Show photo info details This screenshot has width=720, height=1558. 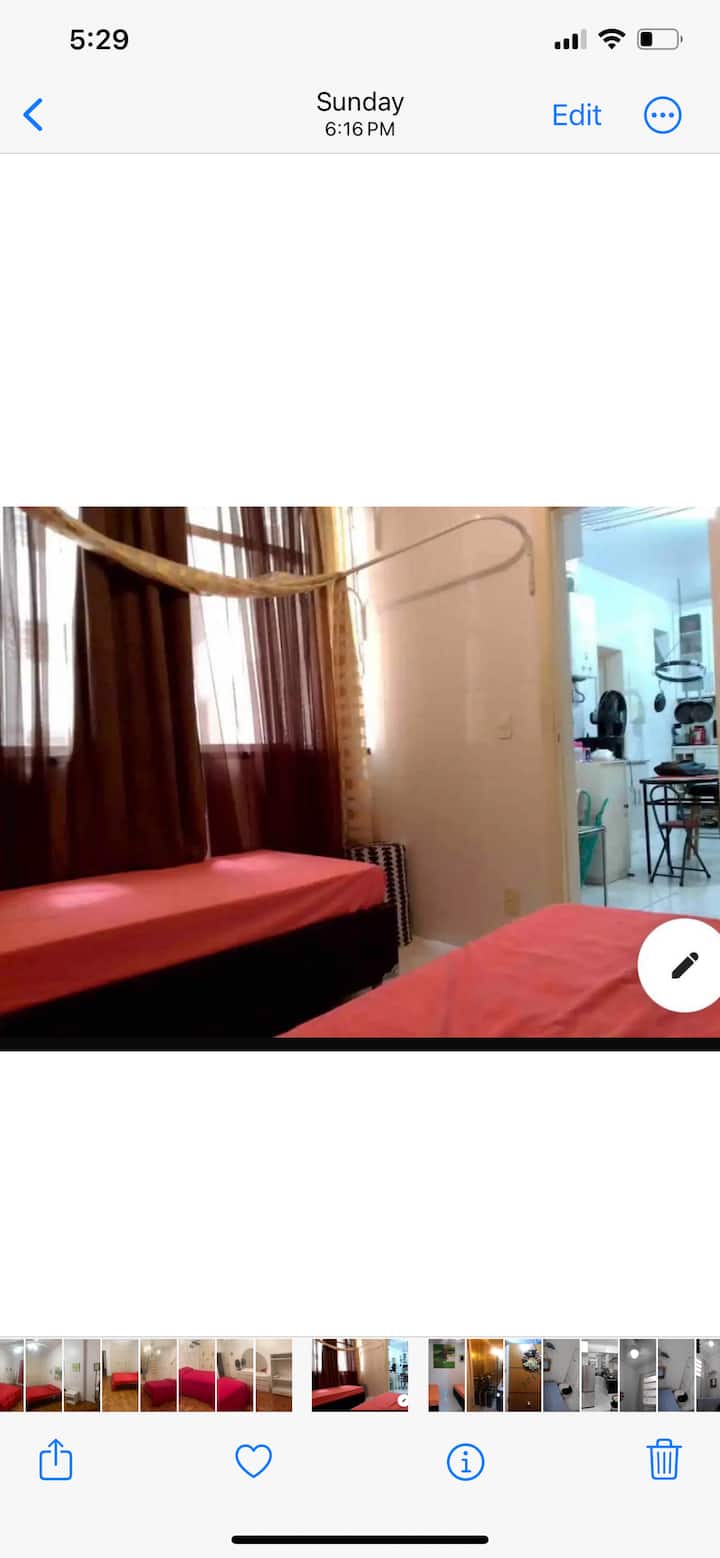pyautogui.click(x=465, y=1461)
